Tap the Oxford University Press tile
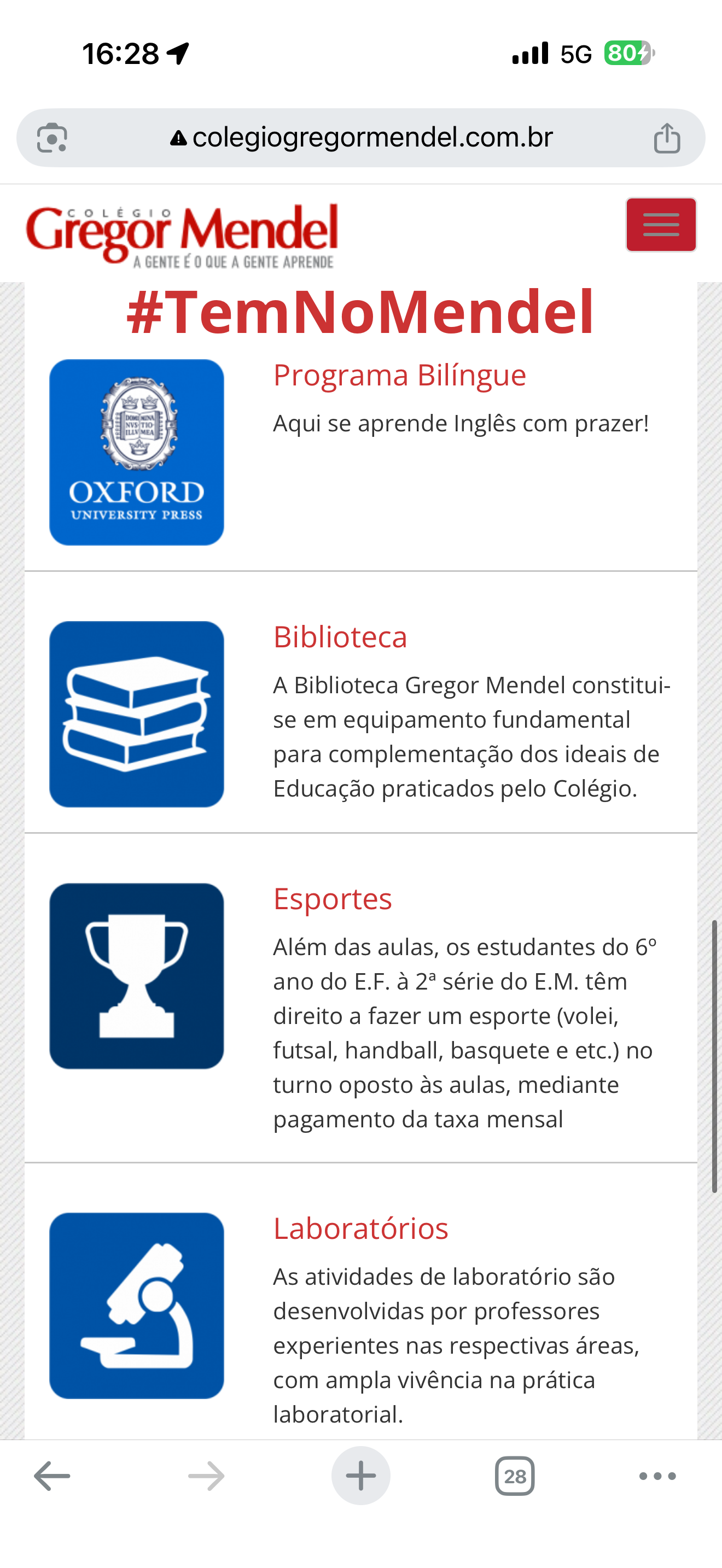 (136, 452)
